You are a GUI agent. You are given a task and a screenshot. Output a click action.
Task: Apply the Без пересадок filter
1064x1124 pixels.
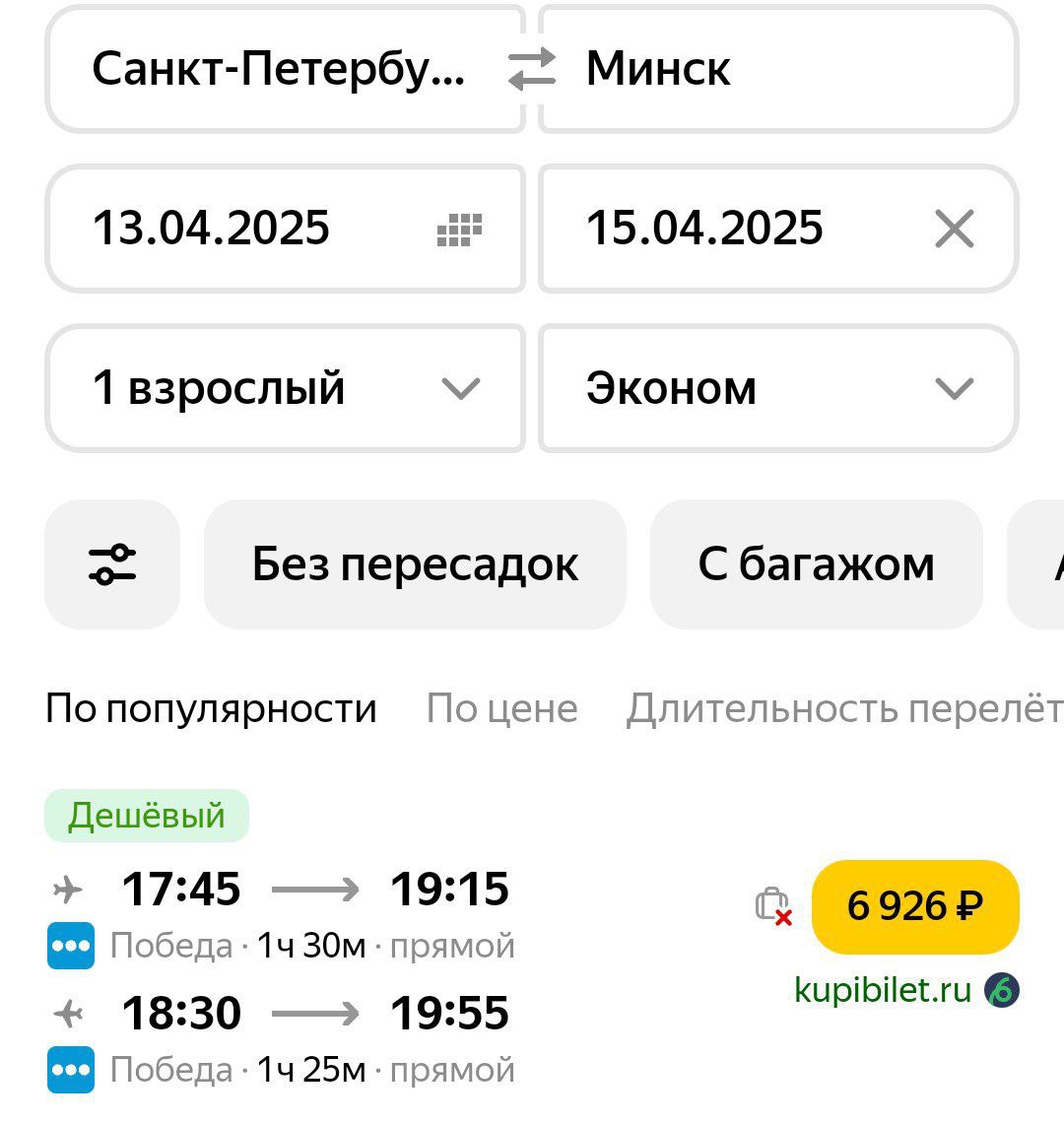point(415,564)
